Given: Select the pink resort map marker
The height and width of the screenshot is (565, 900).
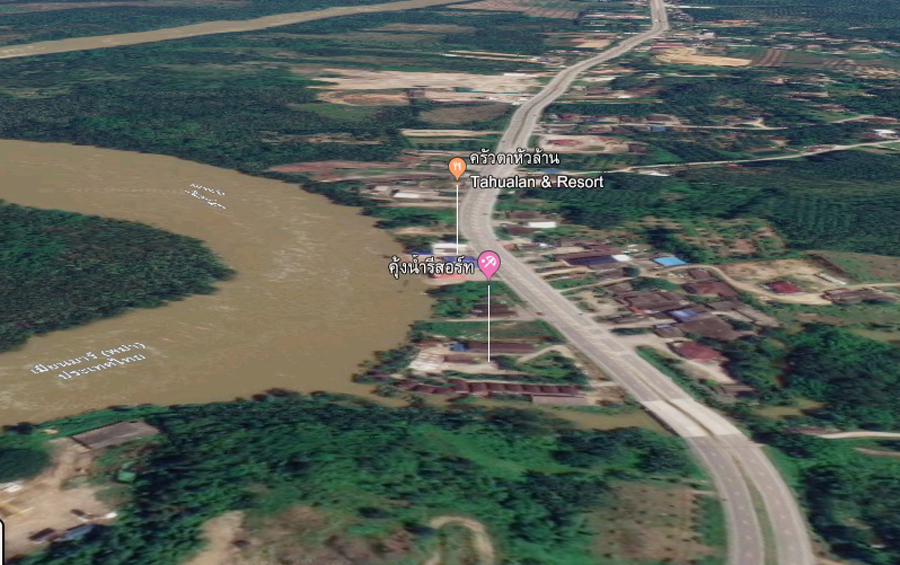Looking at the screenshot, I should point(489,264).
